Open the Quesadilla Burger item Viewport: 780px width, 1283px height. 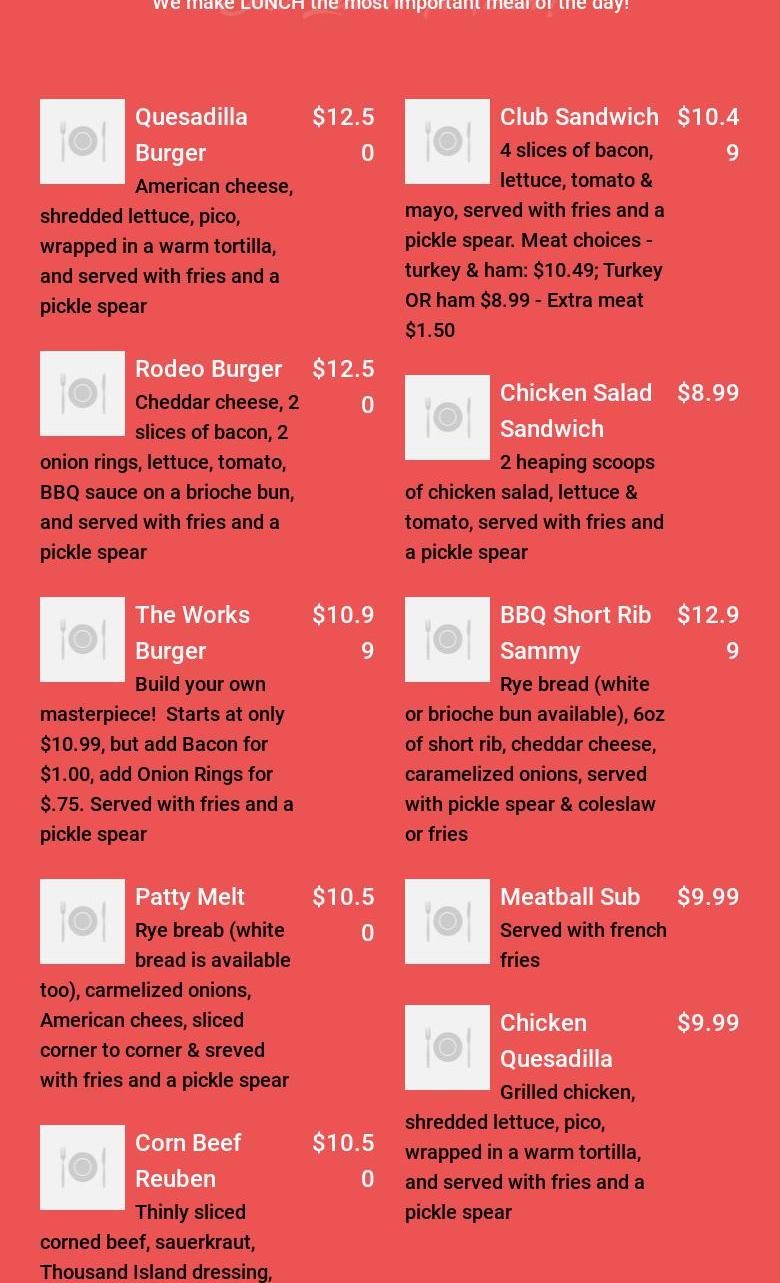click(x=191, y=134)
